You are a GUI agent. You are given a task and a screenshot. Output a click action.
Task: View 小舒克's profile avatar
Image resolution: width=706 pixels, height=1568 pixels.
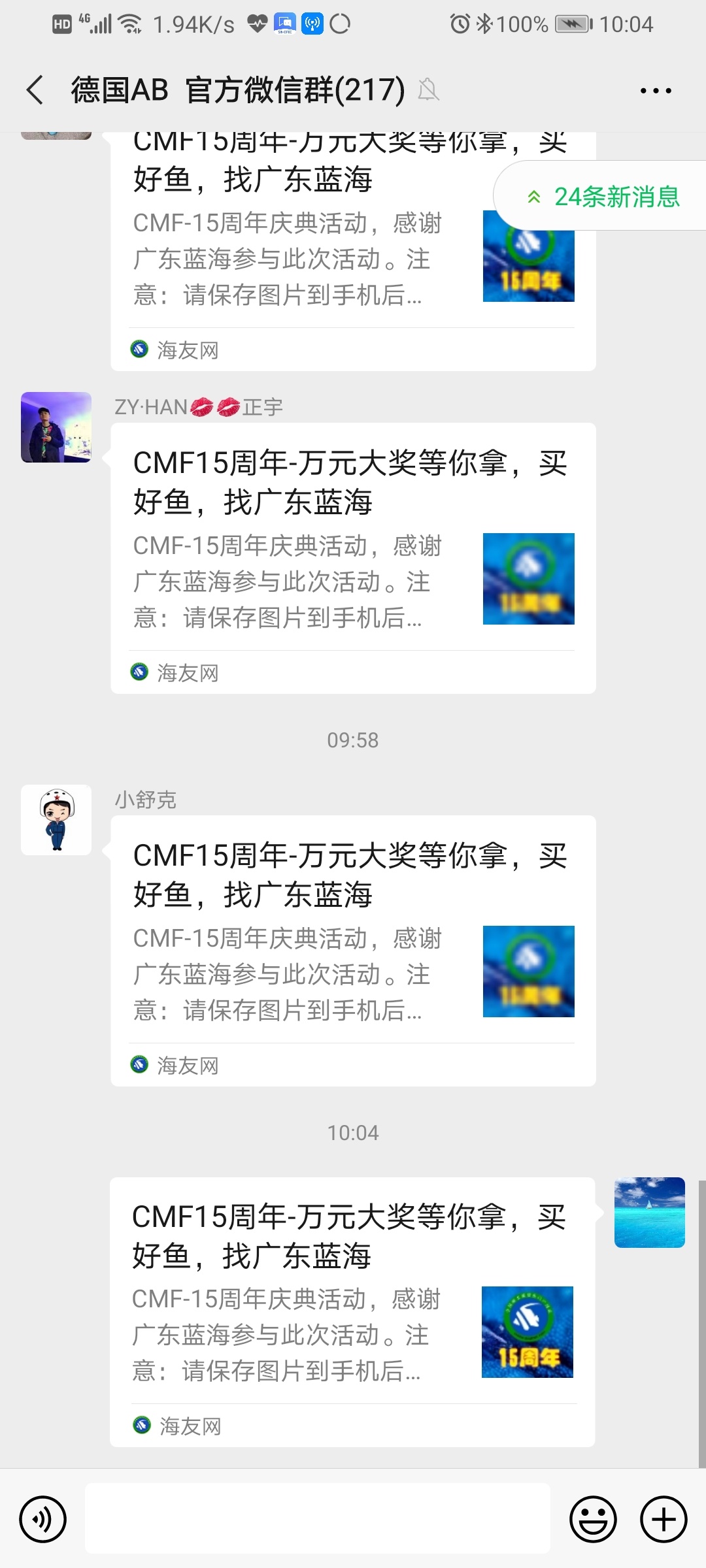pos(56,820)
